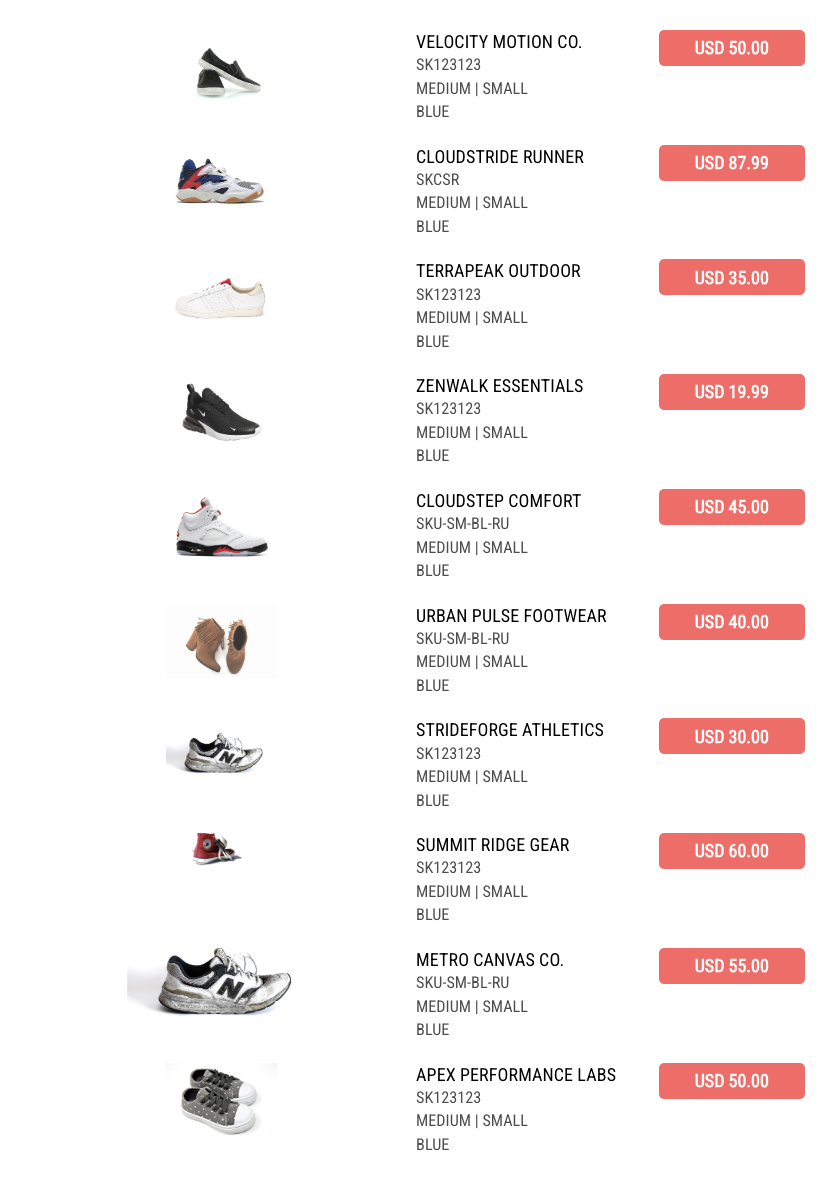Click the Apex Performance Labs price button
832x1184 pixels.
pyautogui.click(x=731, y=1080)
